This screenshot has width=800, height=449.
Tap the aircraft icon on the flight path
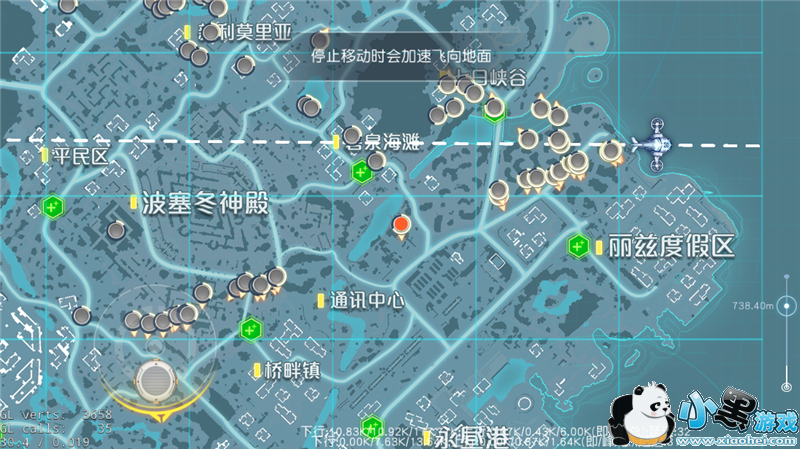point(653,145)
